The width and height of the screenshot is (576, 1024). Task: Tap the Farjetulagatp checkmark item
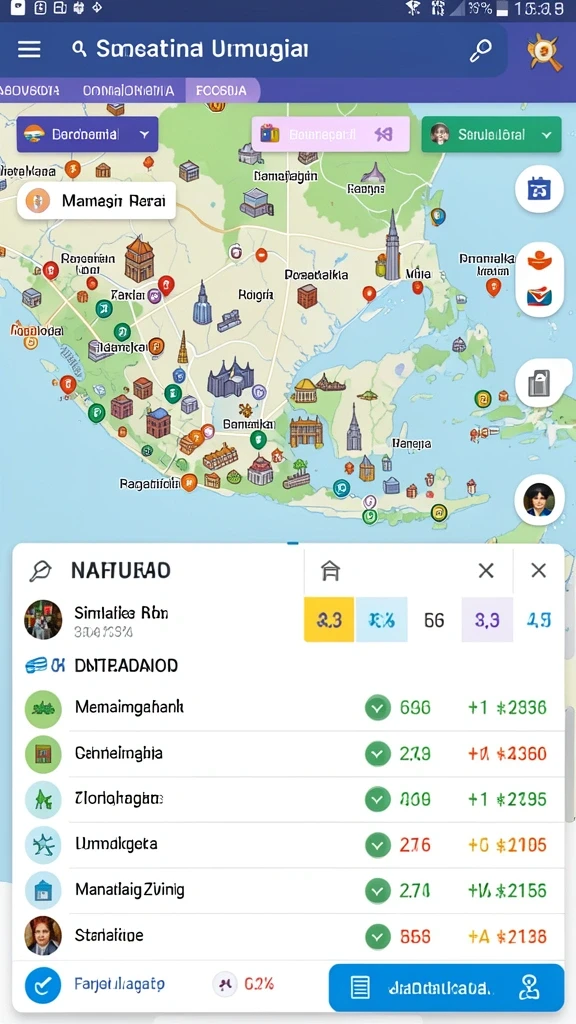[95, 985]
